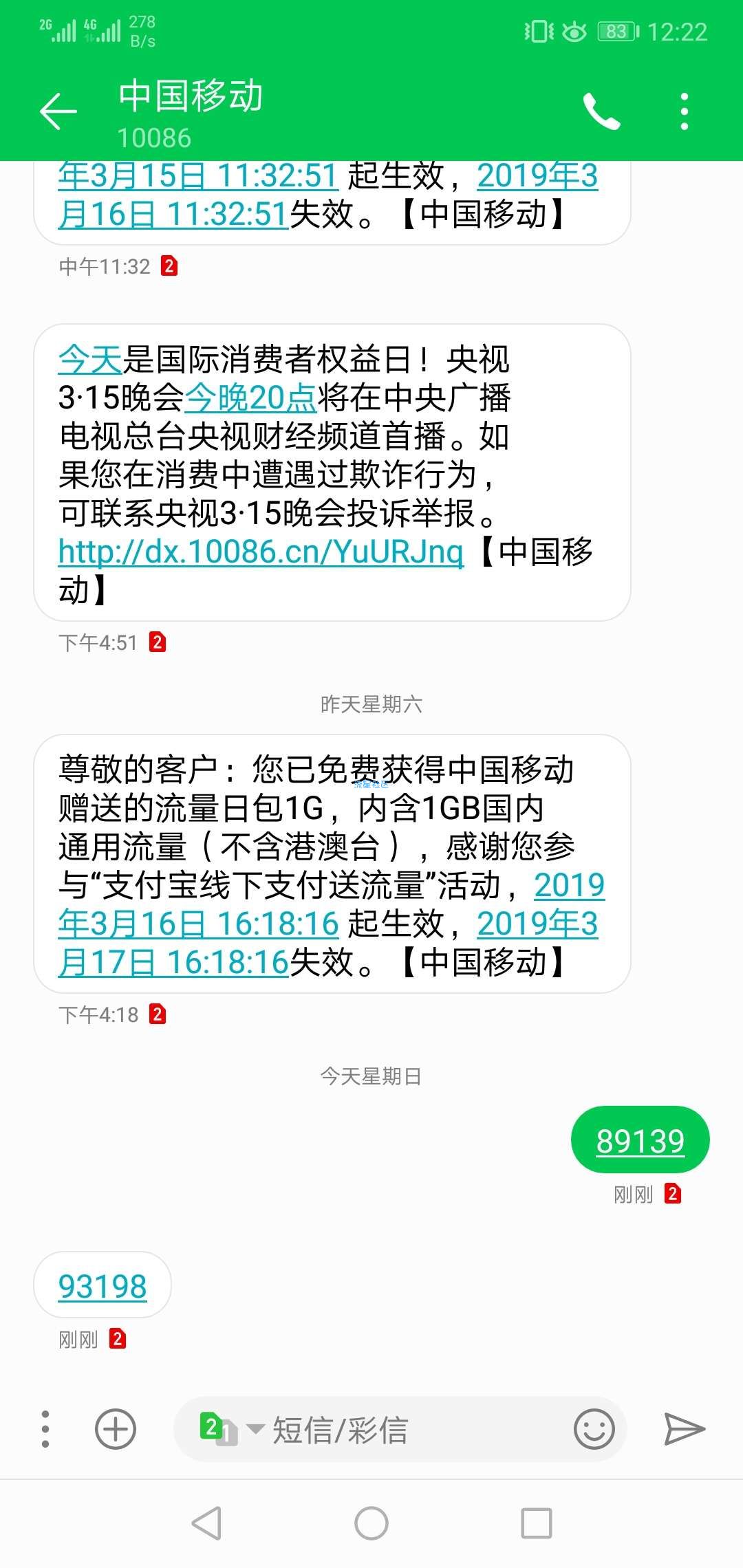743x1568 pixels.
Task: Open the overflow menu in the header
Action: click(684, 111)
